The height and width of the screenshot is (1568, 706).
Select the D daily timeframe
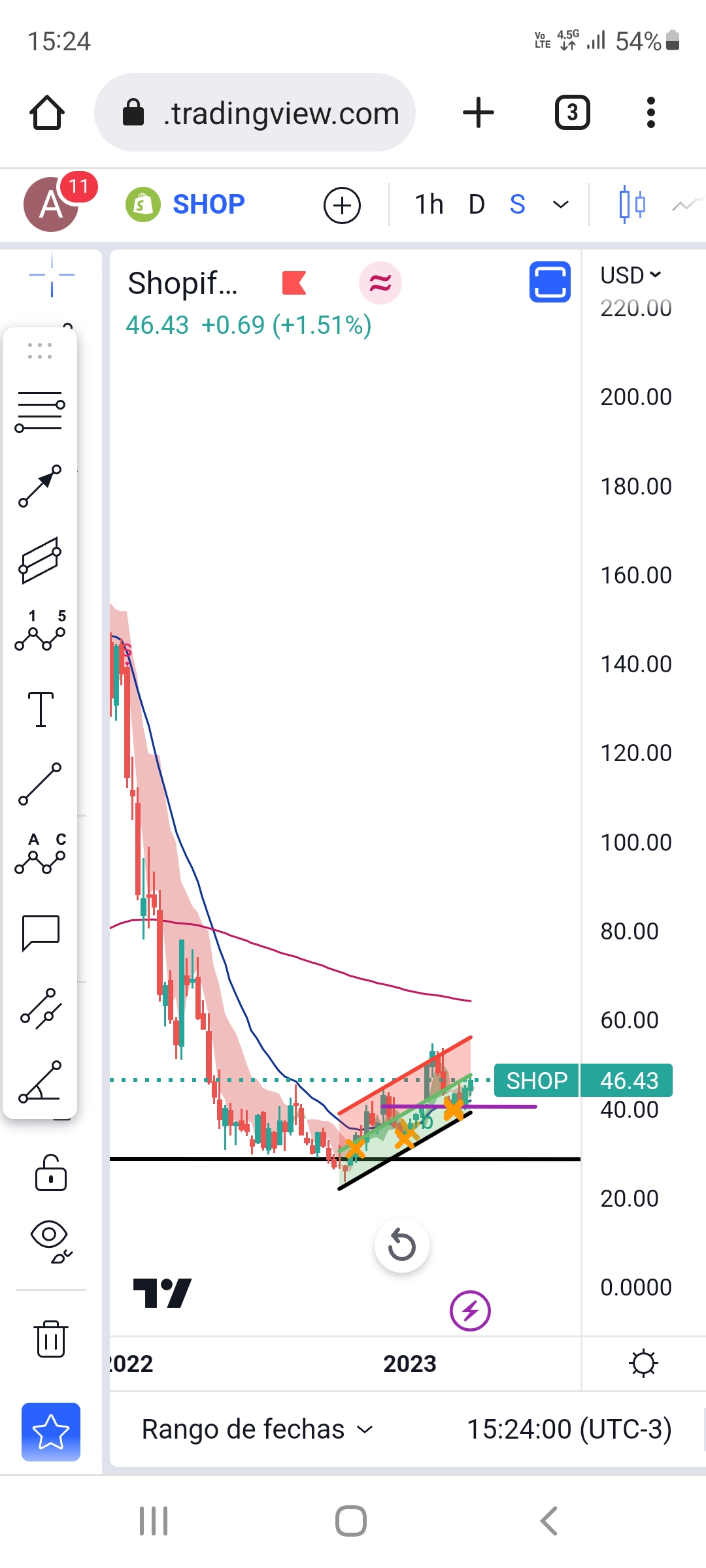coord(477,204)
